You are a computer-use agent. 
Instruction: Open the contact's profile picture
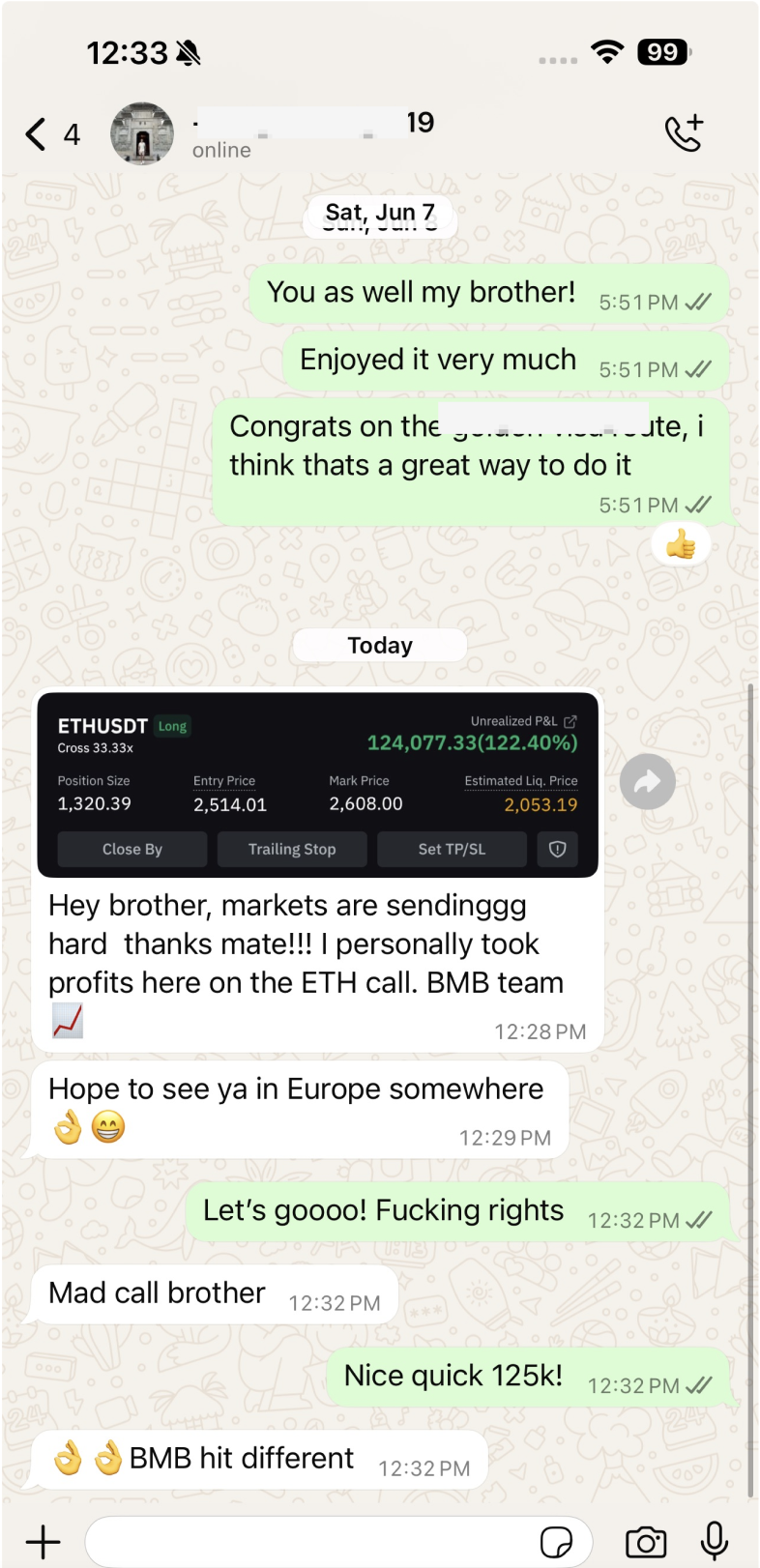click(142, 134)
